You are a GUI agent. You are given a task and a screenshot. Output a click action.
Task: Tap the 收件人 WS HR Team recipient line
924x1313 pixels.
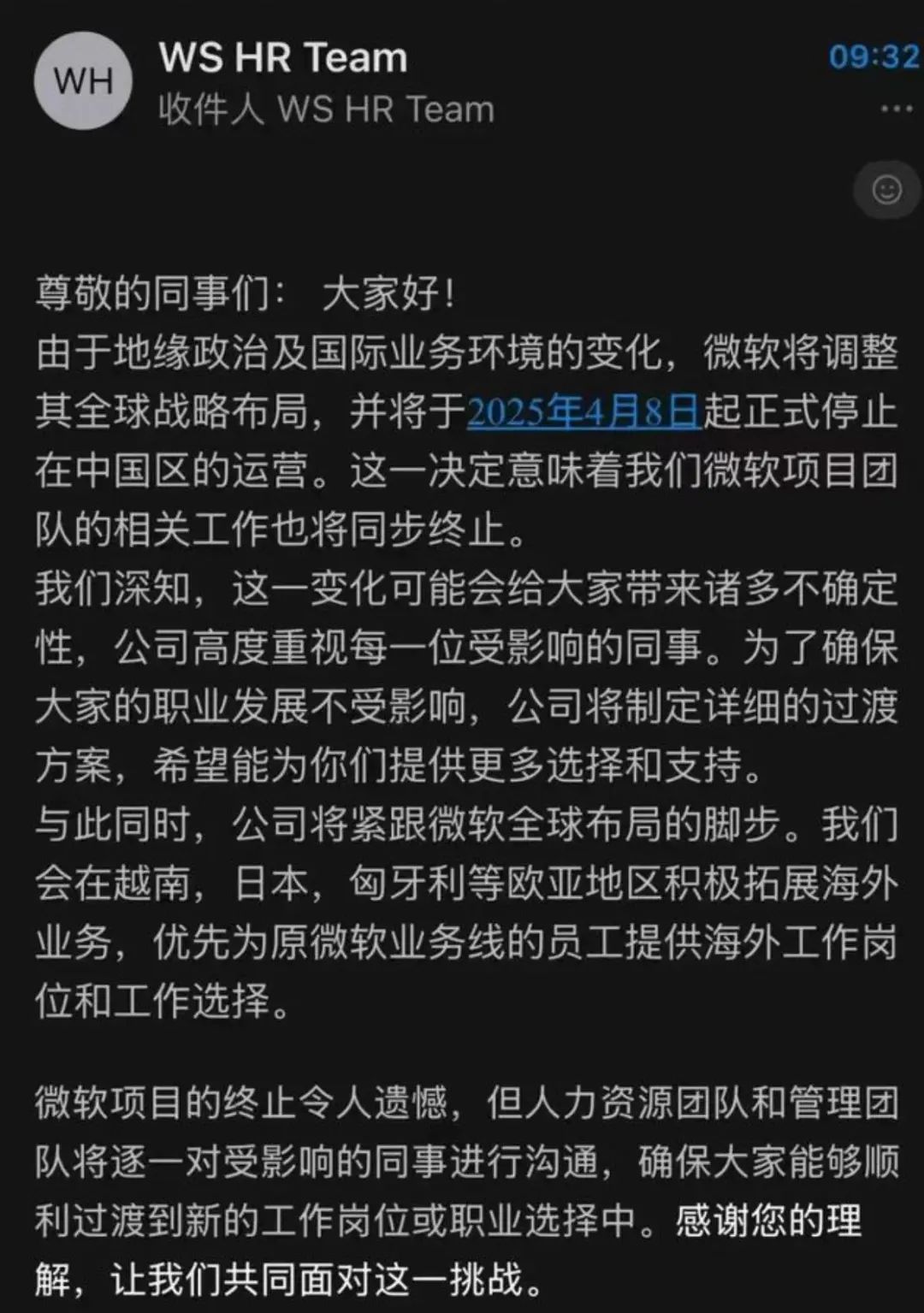click(x=325, y=109)
